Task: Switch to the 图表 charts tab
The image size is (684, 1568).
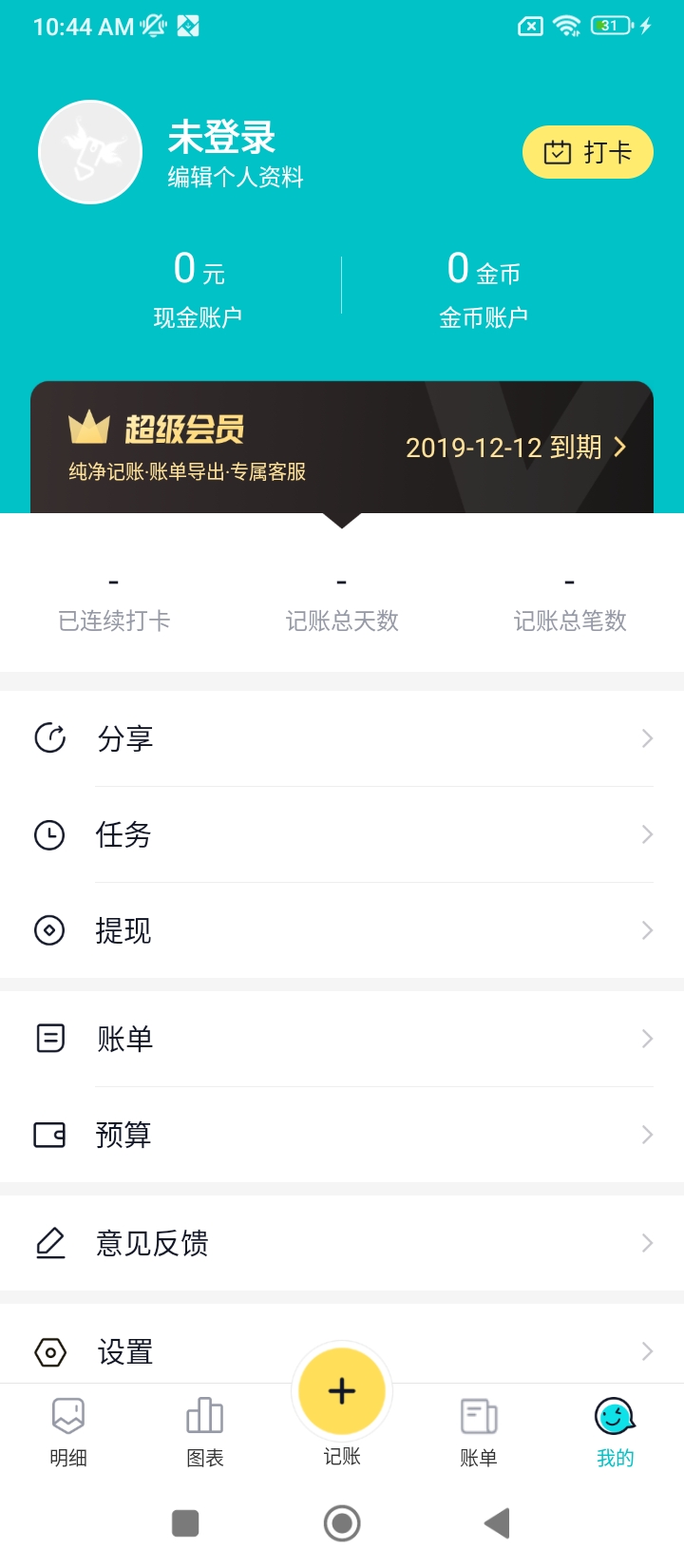Action: [205, 1431]
